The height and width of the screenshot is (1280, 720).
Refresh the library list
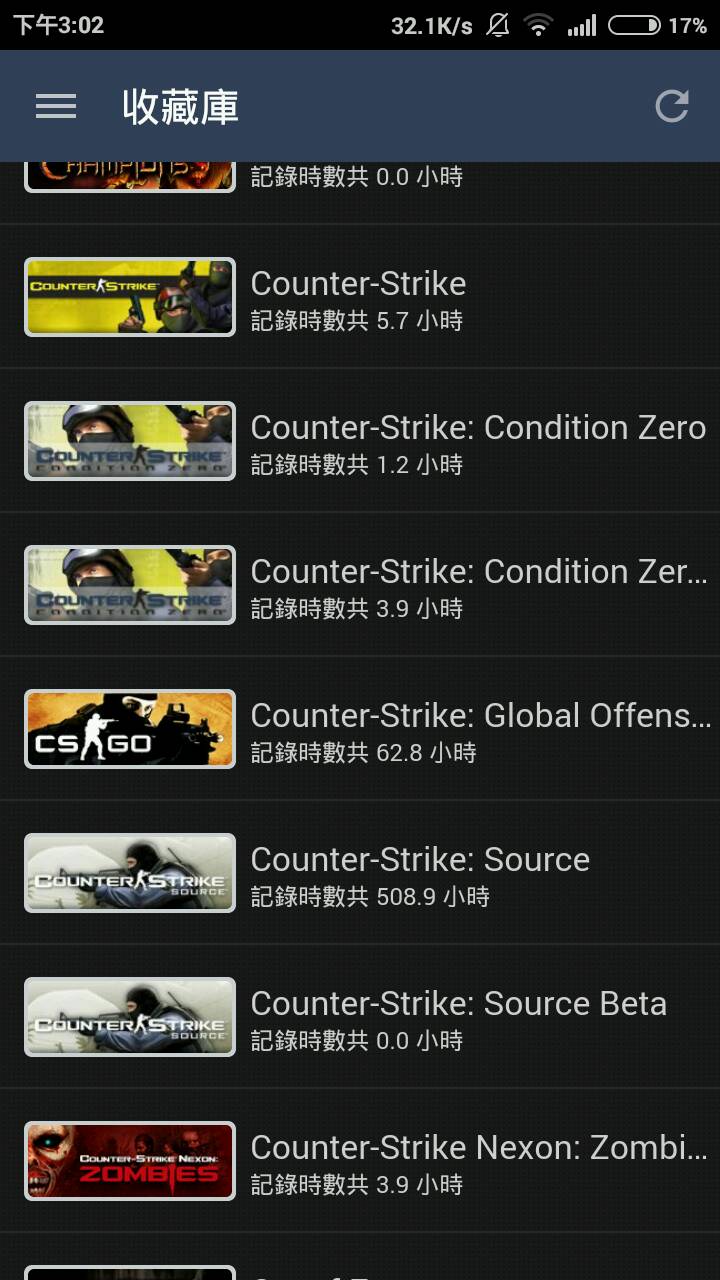pos(672,106)
